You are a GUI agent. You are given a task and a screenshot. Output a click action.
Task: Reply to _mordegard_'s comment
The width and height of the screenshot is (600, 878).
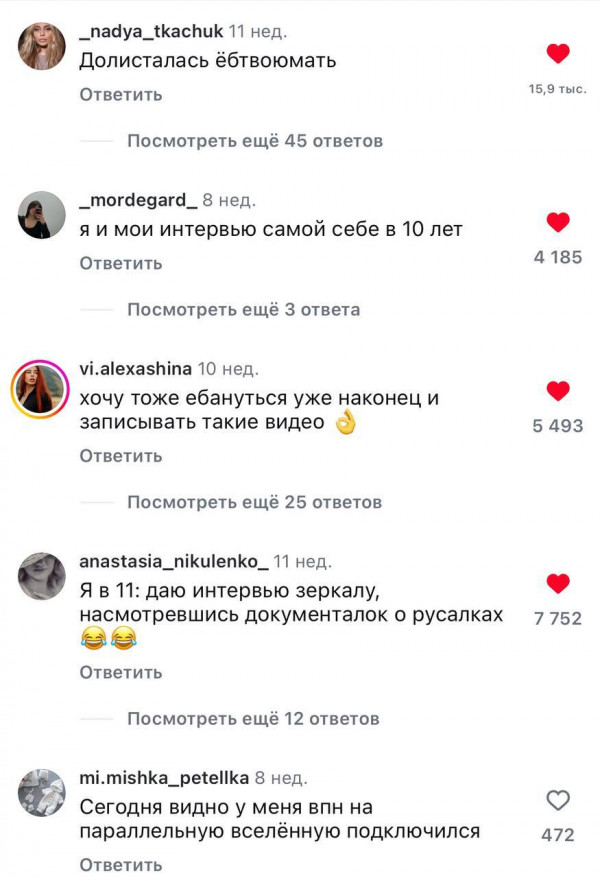pos(120,264)
